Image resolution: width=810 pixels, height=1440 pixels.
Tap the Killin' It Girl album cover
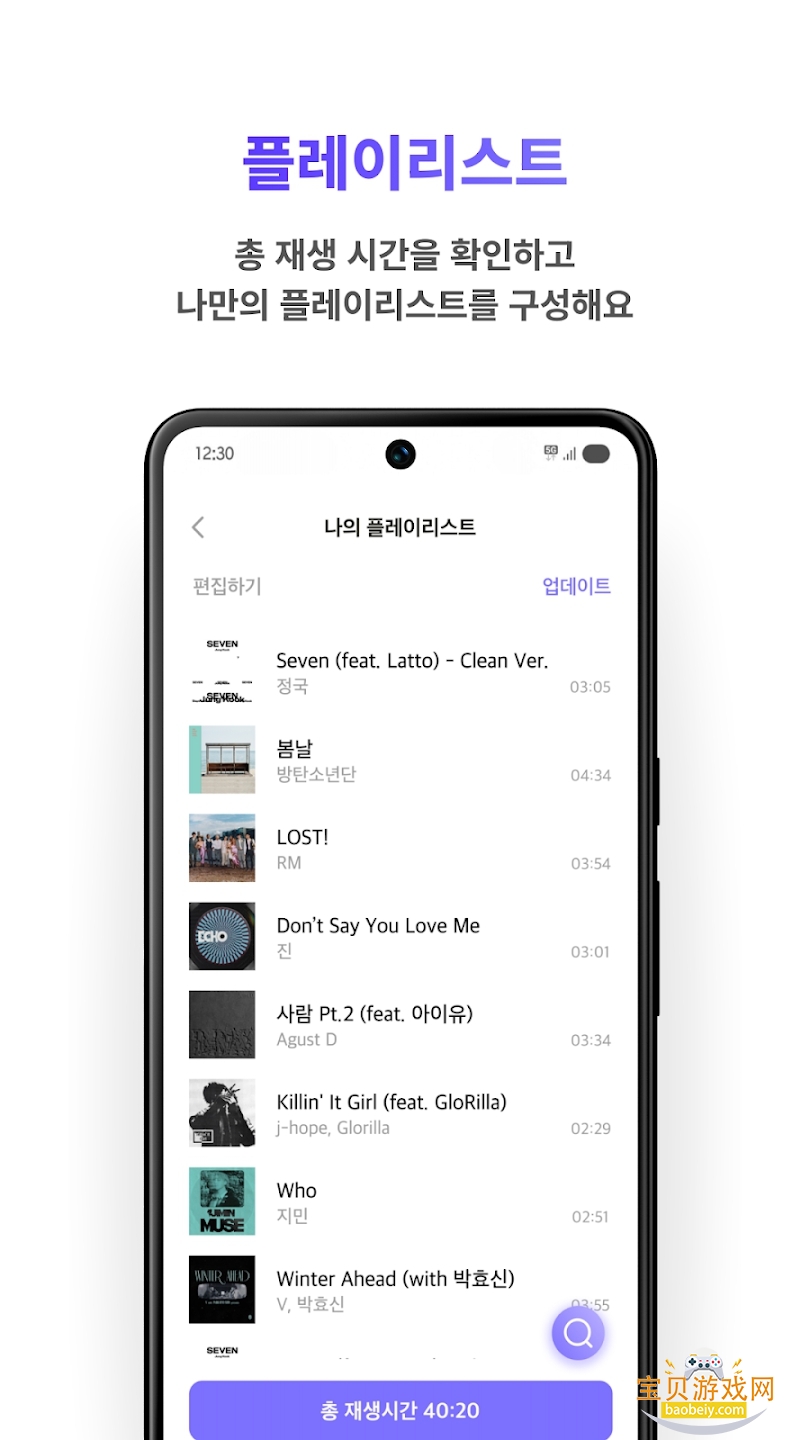222,1113
